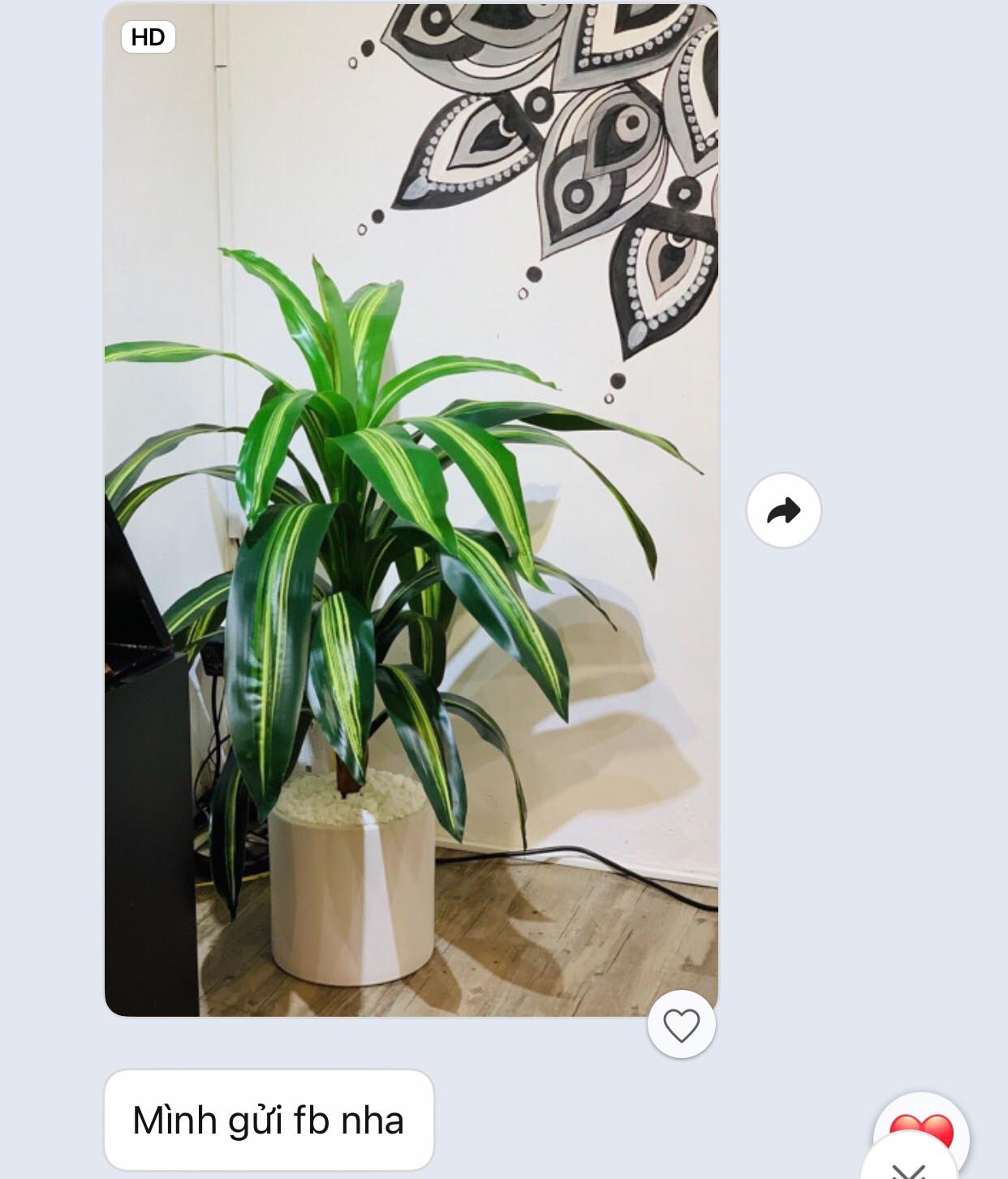Forward the photo with the share arrow
This screenshot has height=1179, width=1008.
click(x=783, y=510)
